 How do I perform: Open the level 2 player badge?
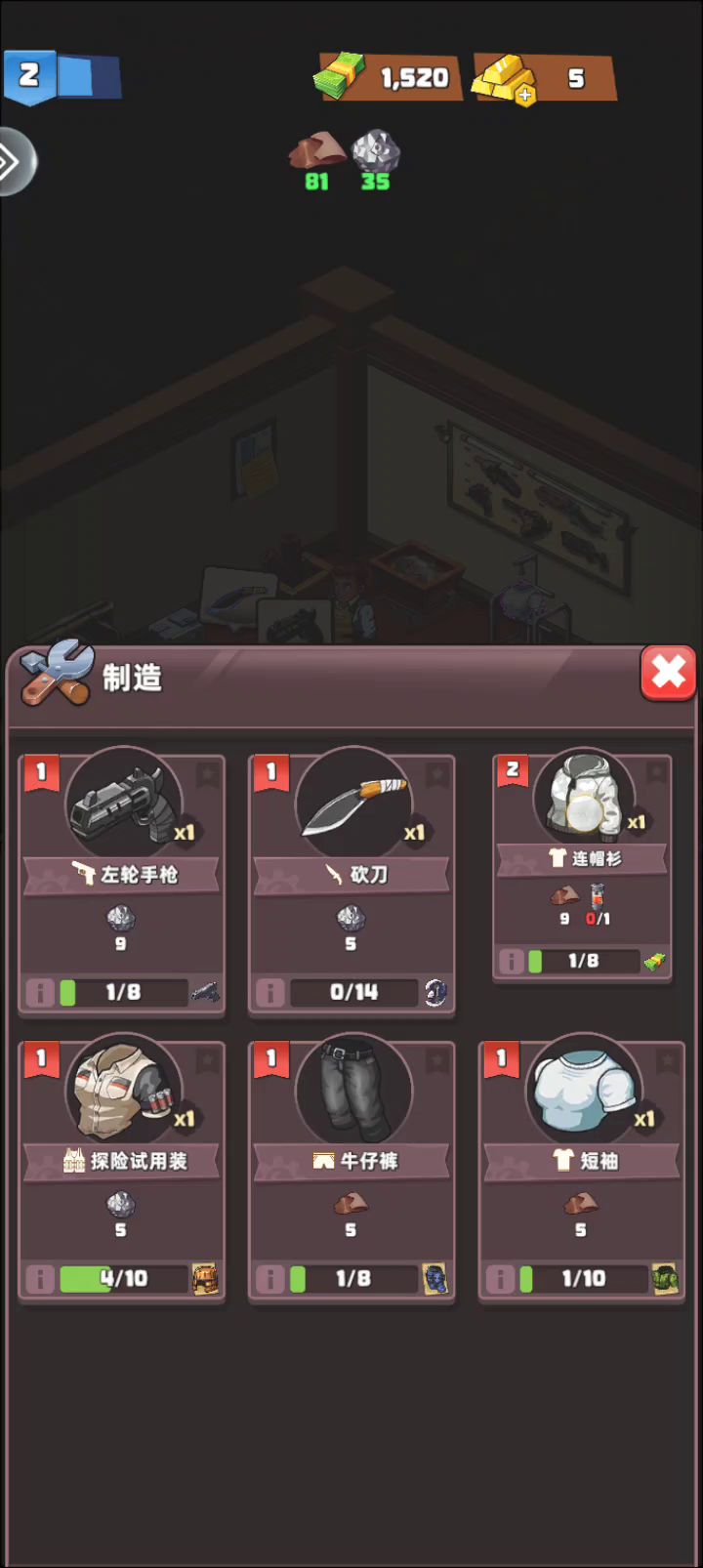point(29,76)
